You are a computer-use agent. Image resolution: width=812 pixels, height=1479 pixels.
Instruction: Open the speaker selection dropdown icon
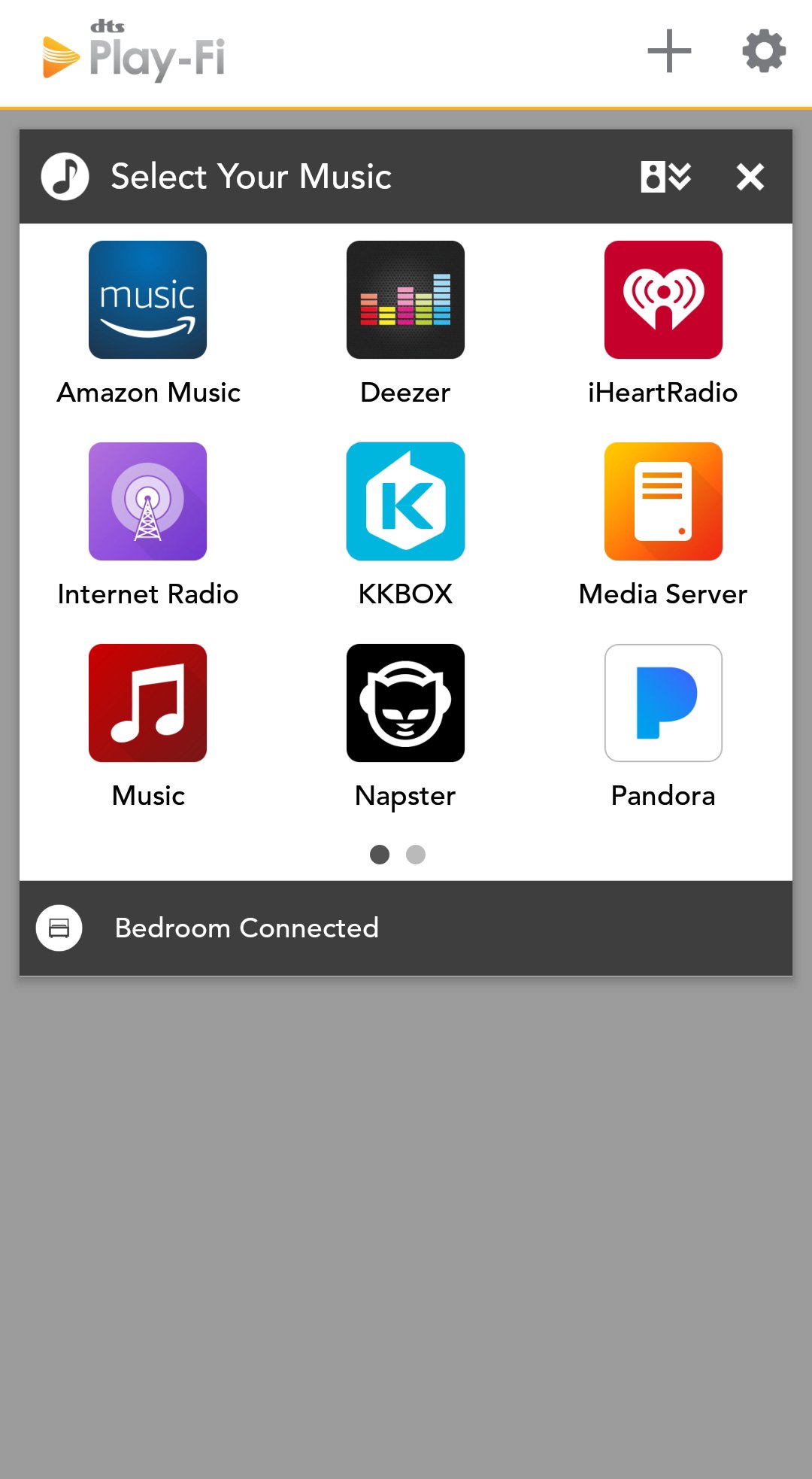665,177
